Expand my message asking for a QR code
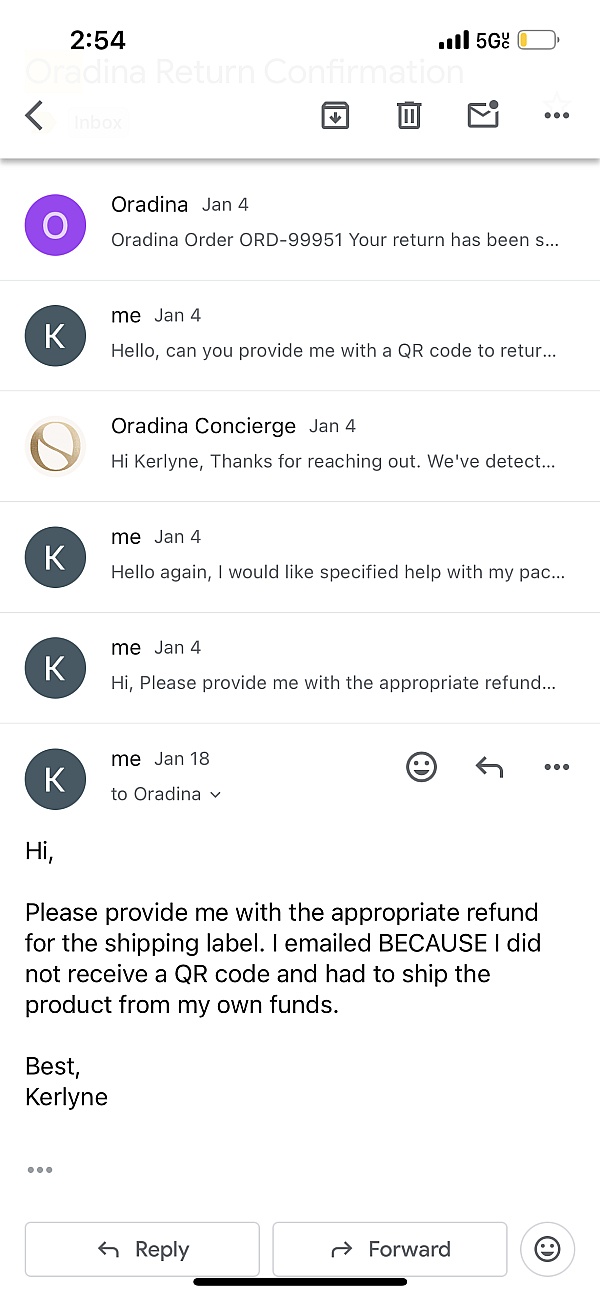Image resolution: width=600 pixels, height=1298 pixels. tap(300, 335)
